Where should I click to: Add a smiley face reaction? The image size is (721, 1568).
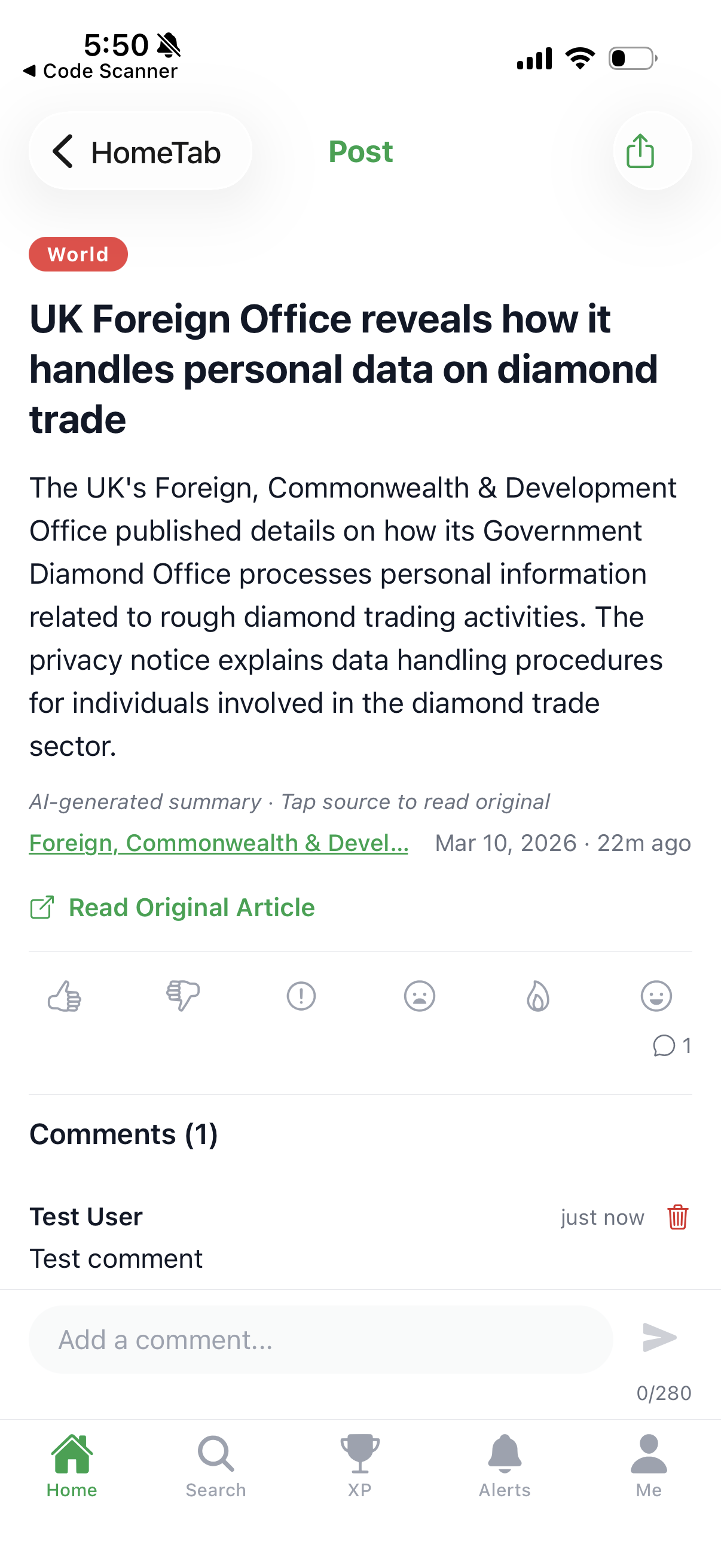[x=657, y=996]
